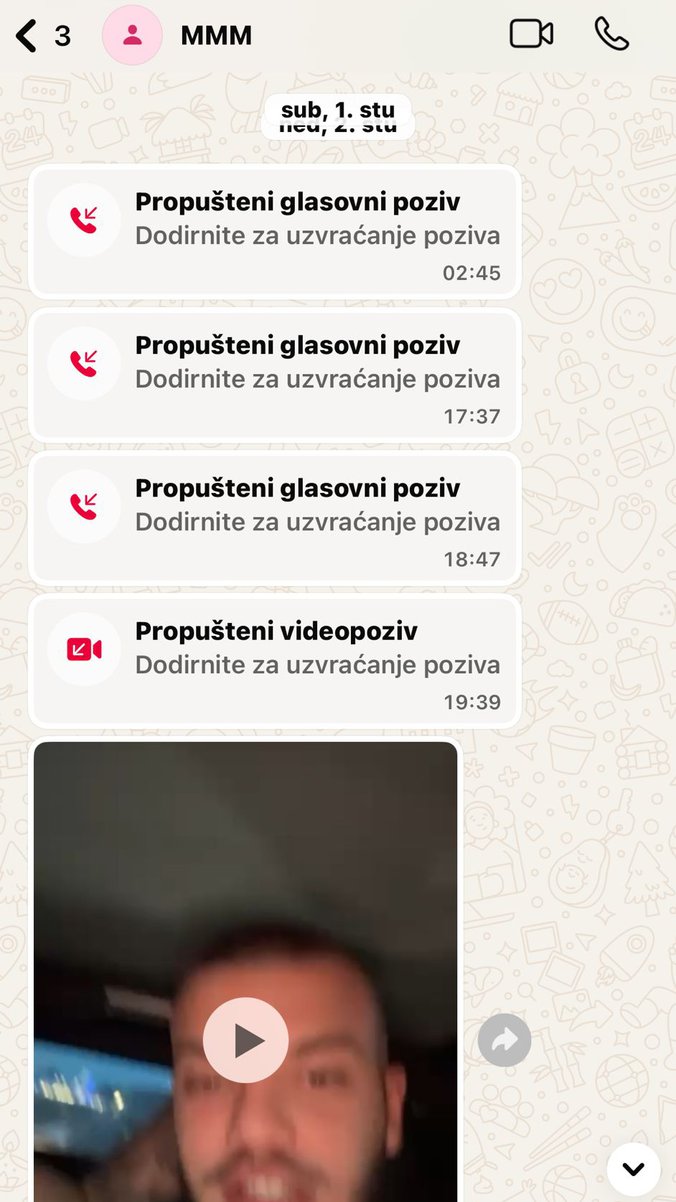Screen dimensions: 676x1202
Task: Return the missed video call from 19:39
Action: tap(275, 660)
